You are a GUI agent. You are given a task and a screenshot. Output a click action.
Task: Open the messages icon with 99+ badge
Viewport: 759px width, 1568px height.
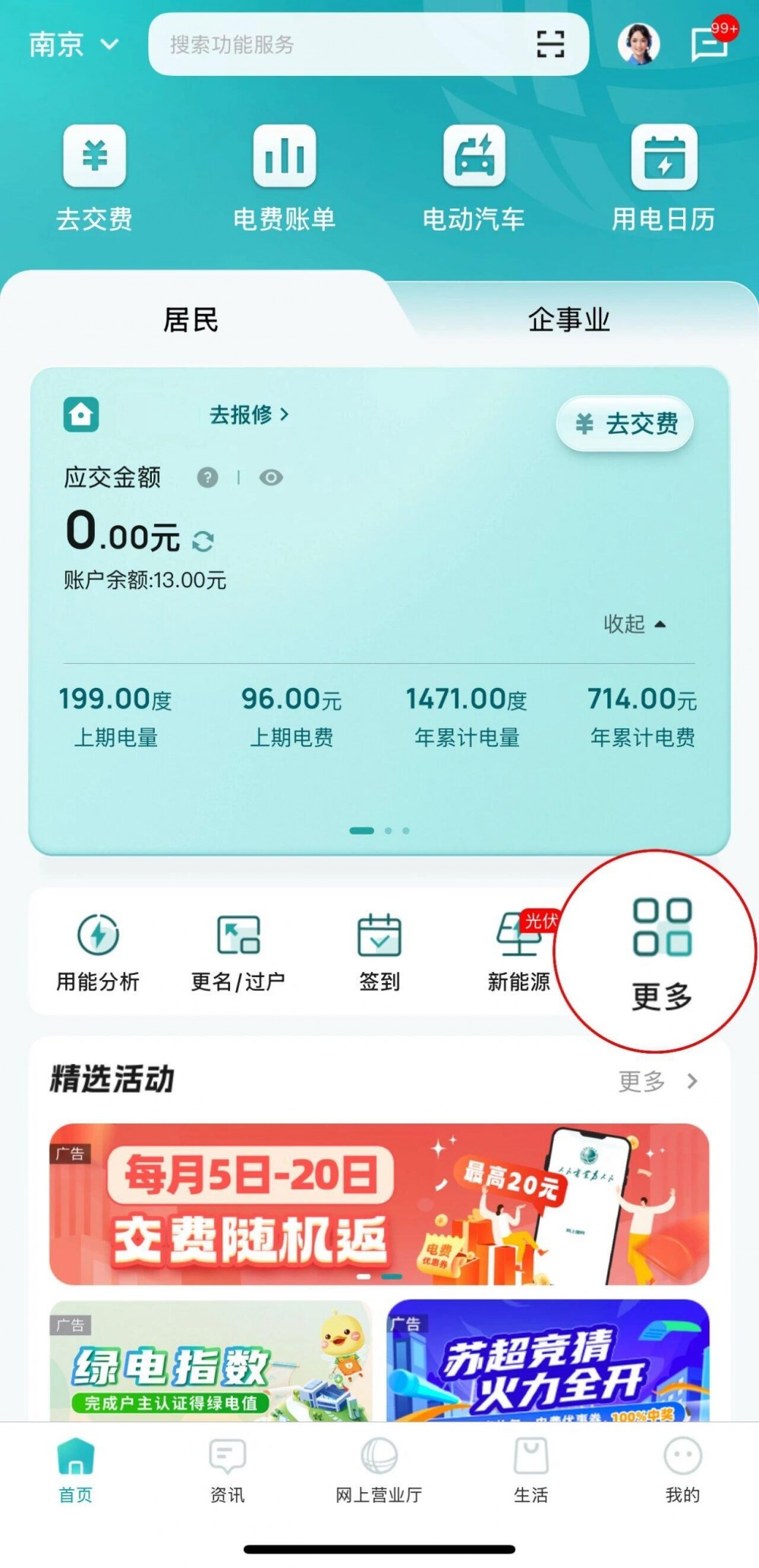click(x=710, y=44)
